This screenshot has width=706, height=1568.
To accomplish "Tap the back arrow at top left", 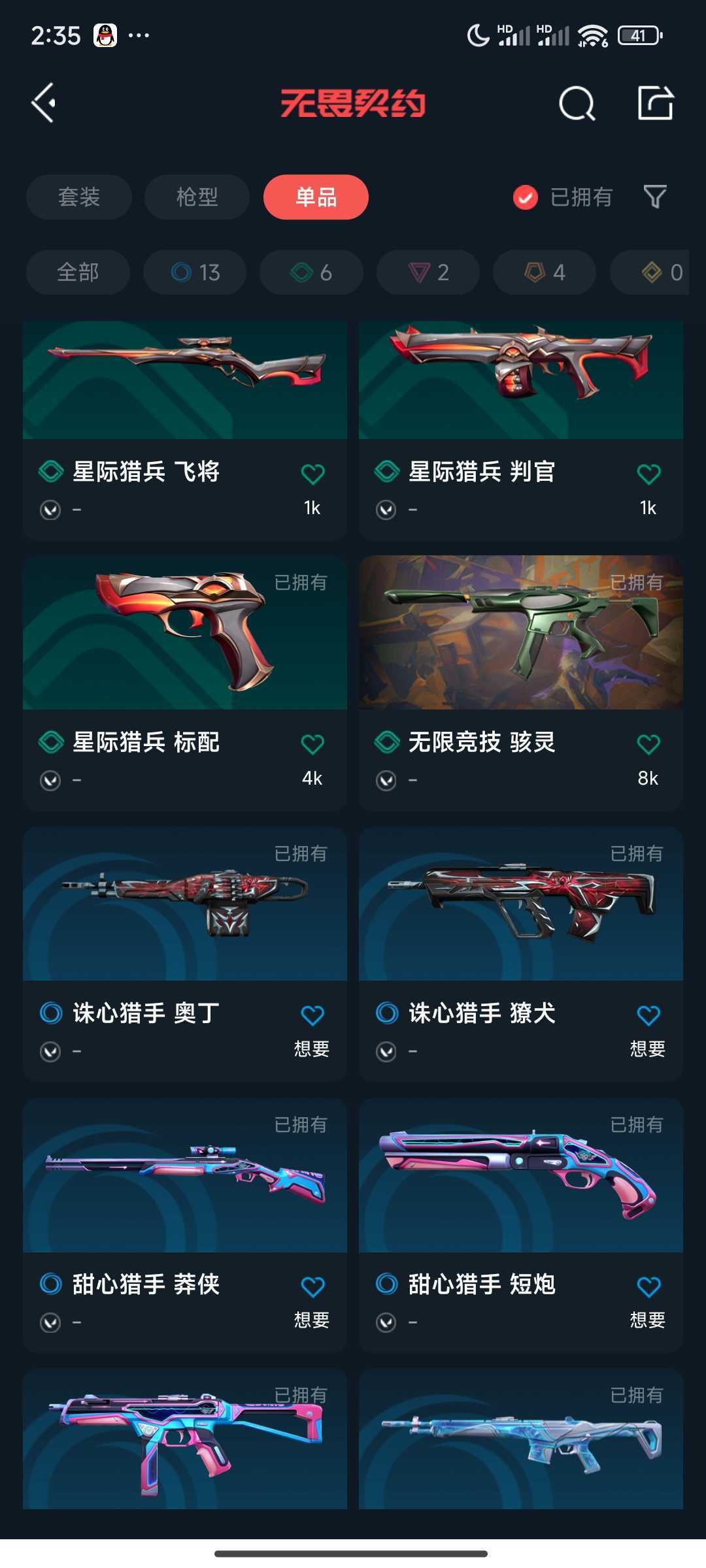I will pyautogui.click(x=43, y=103).
